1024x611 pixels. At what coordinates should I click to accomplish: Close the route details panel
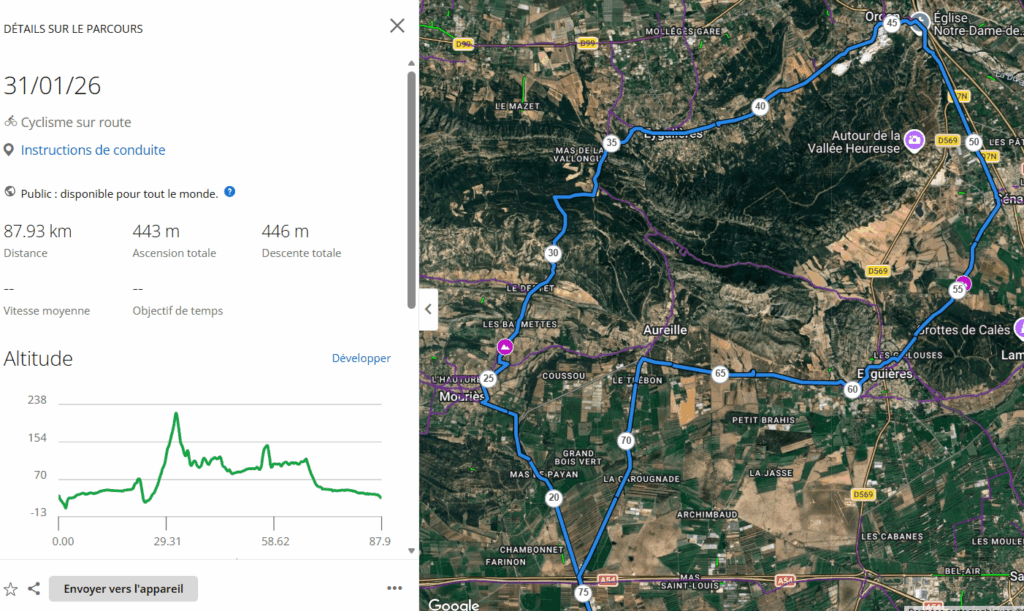pos(397,26)
